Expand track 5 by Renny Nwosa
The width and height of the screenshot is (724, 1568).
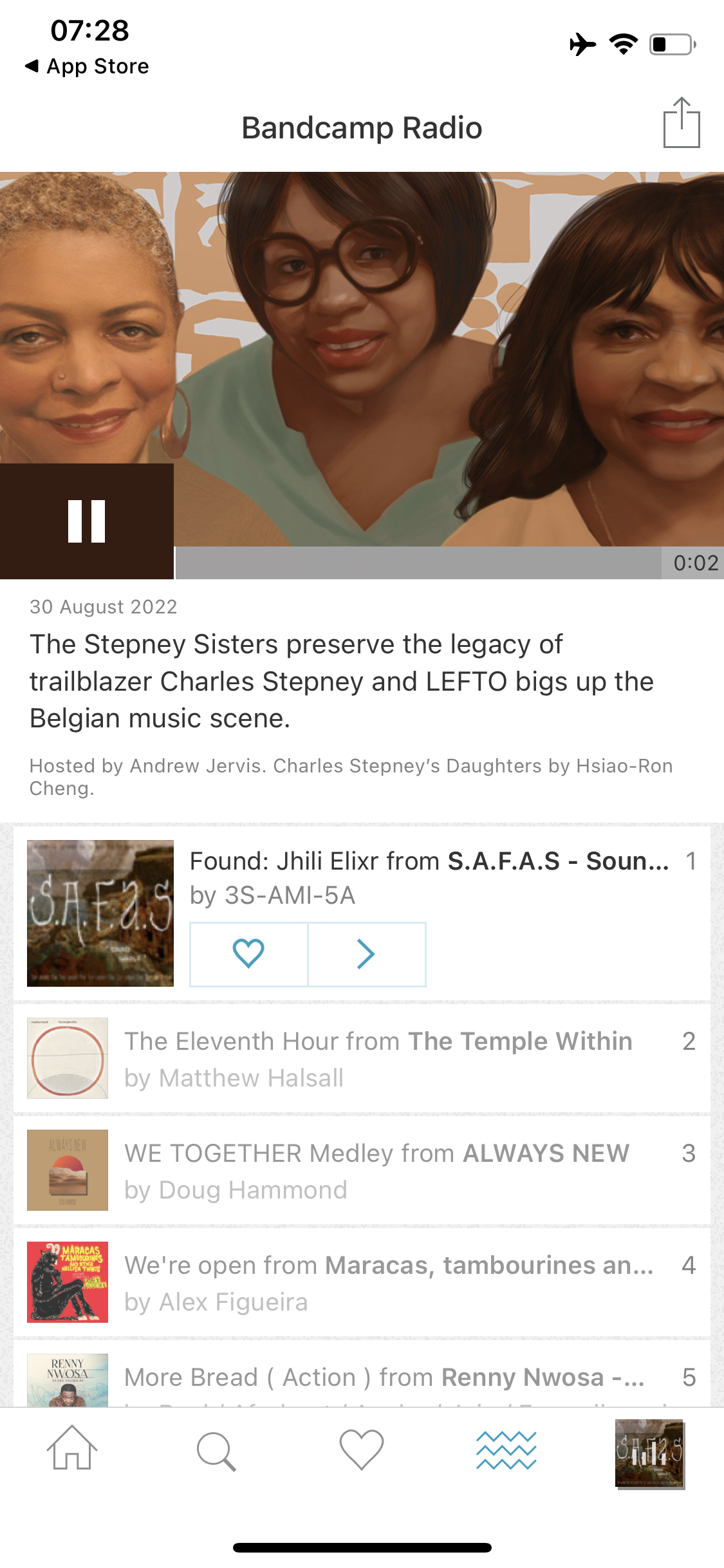point(386,1377)
